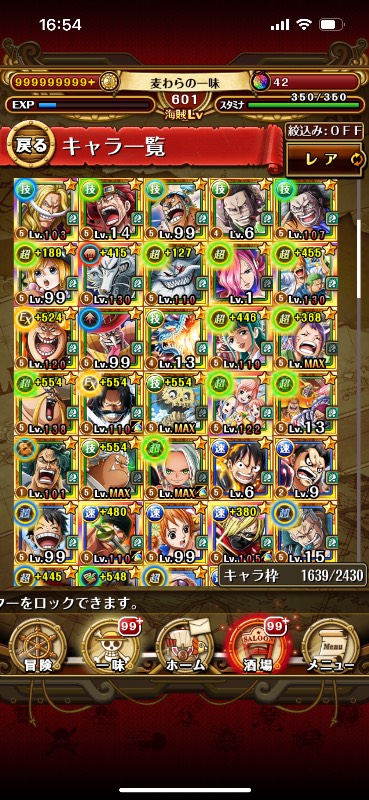Open the Lv.13 blue dragon character
The image size is (369, 800).
coord(176,339)
